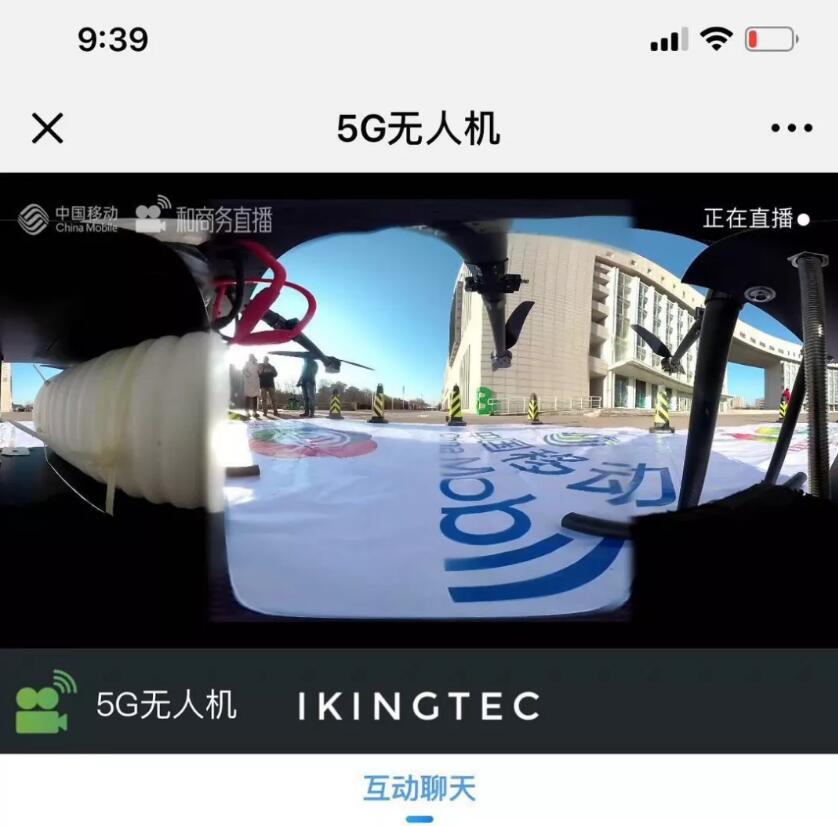838x826 pixels.
Task: Close the 5G无人机 page
Action: pos(47,128)
